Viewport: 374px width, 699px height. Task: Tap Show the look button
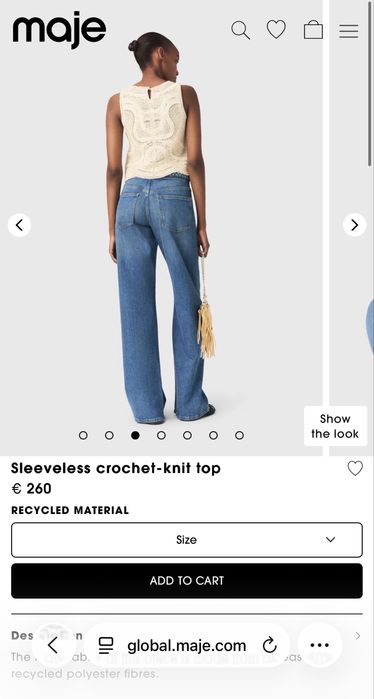coord(335,426)
